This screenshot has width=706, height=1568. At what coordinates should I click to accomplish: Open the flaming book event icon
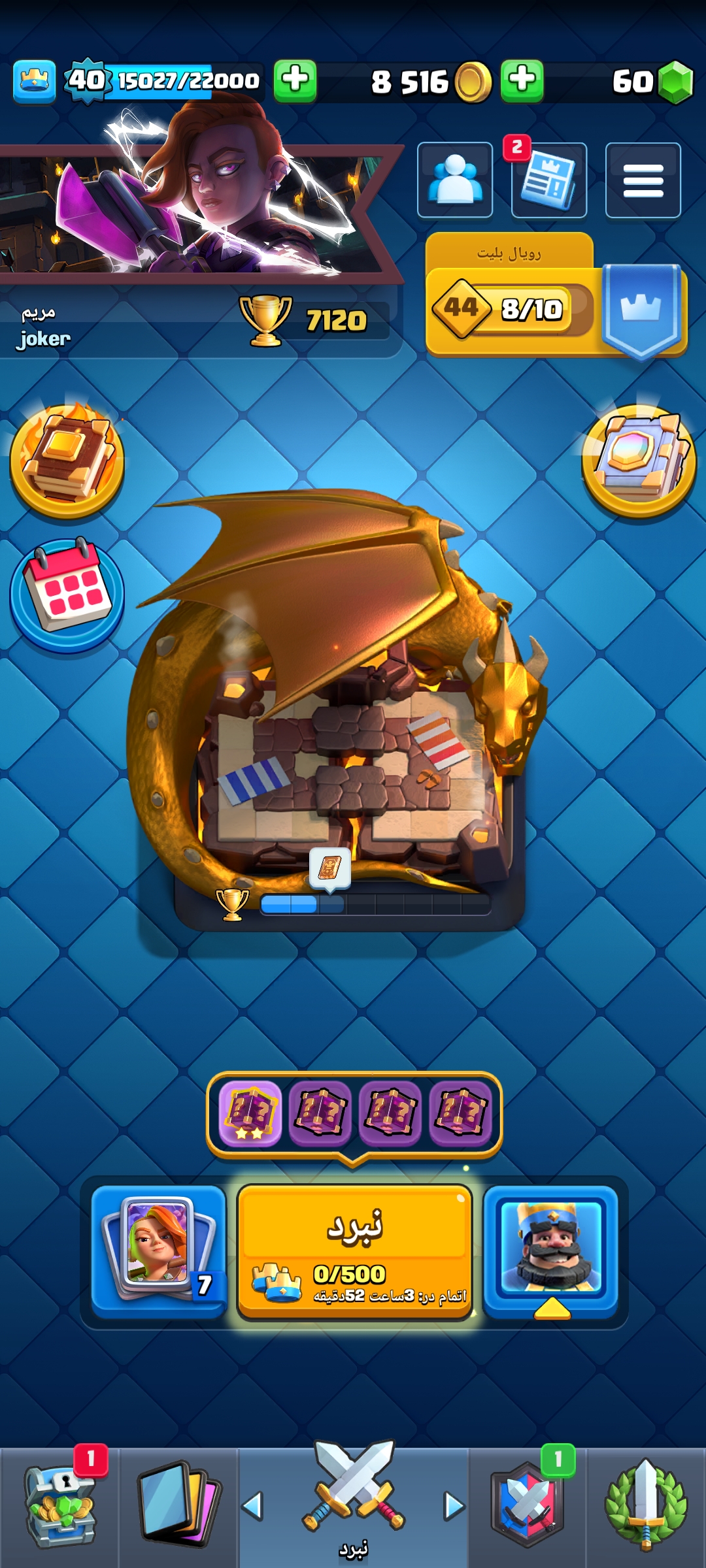click(x=67, y=460)
